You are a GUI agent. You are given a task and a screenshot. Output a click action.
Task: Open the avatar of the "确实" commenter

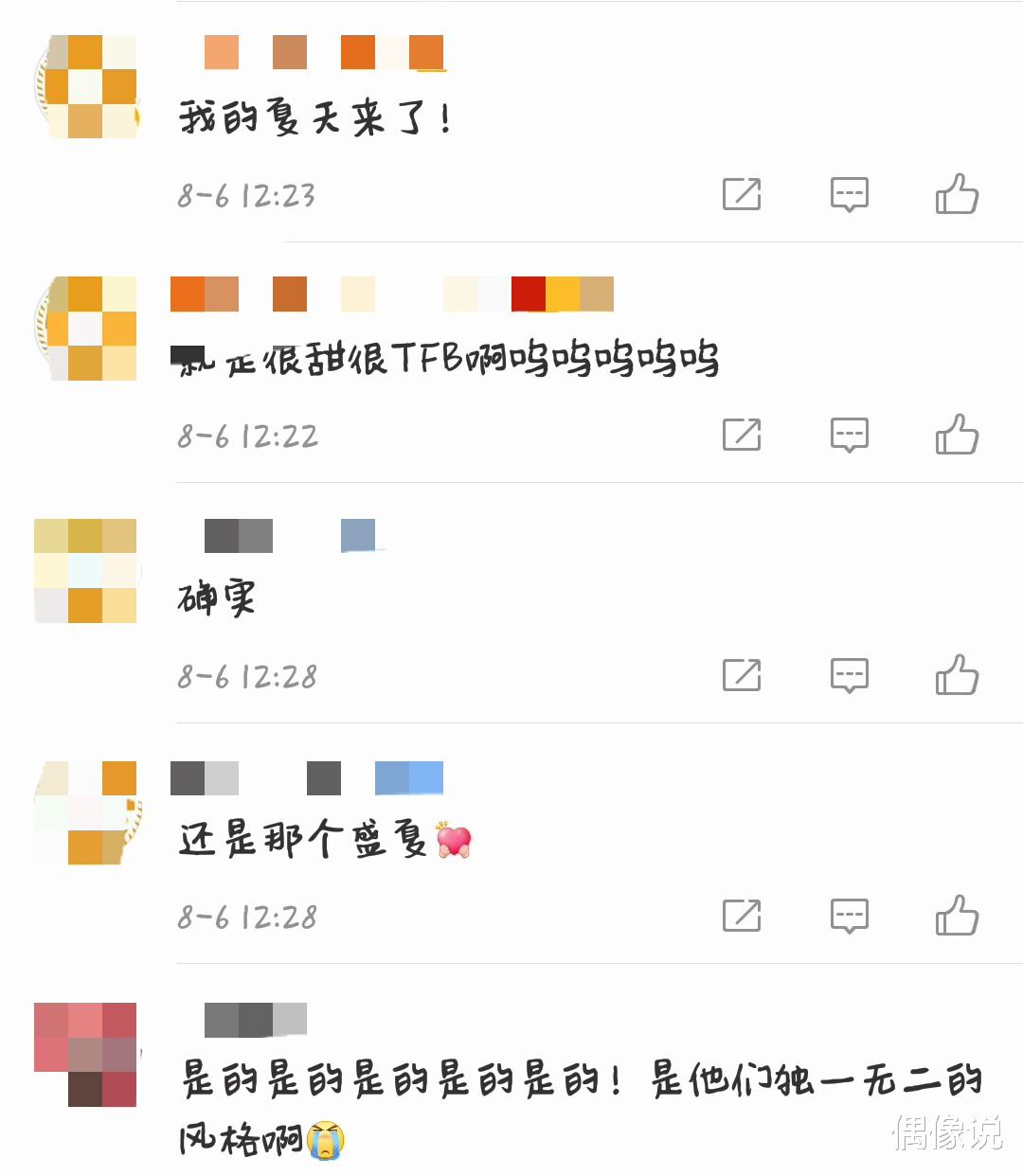[87, 568]
